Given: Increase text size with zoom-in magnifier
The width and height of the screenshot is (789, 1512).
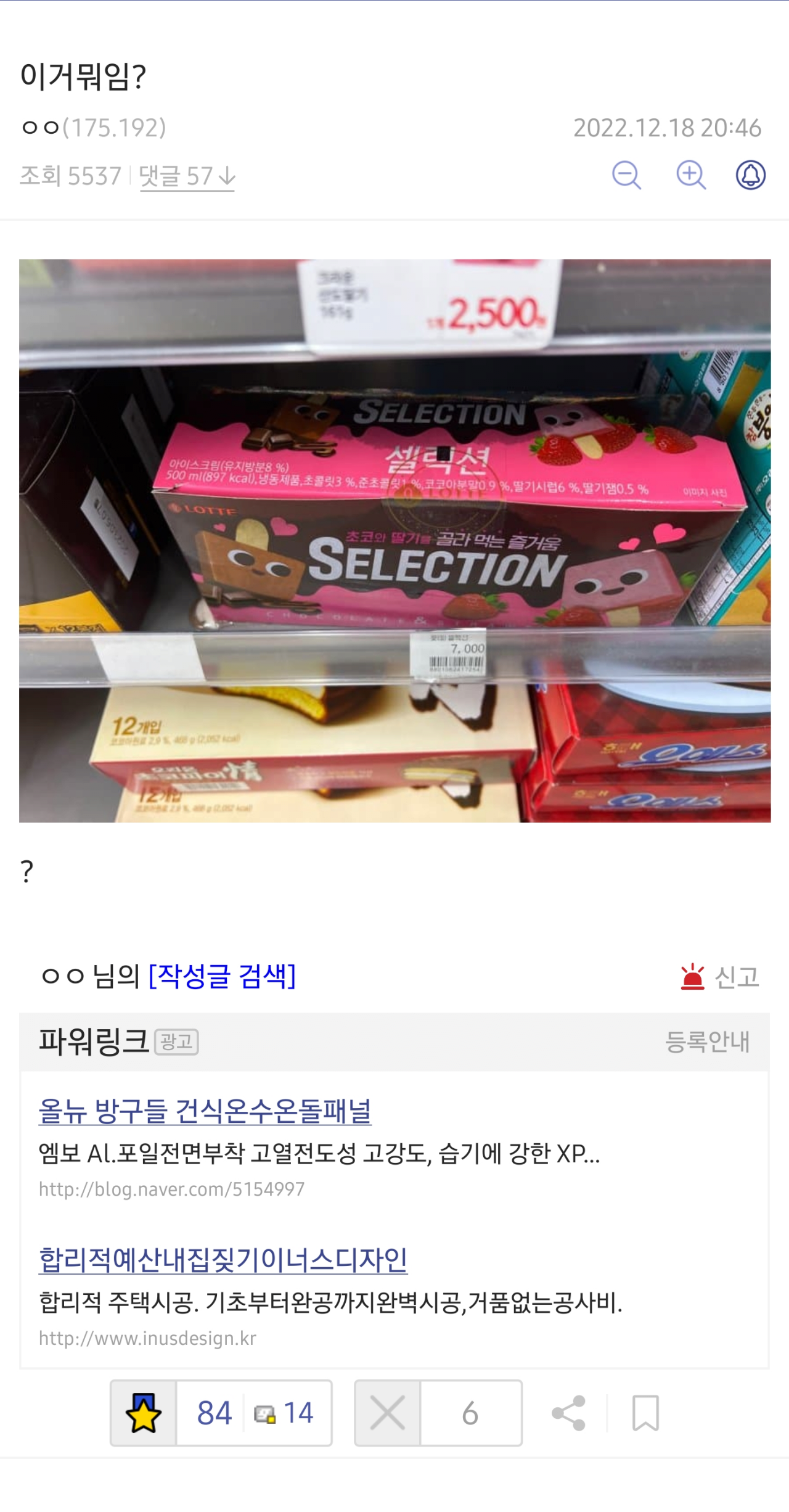Looking at the screenshot, I should pos(691,175).
